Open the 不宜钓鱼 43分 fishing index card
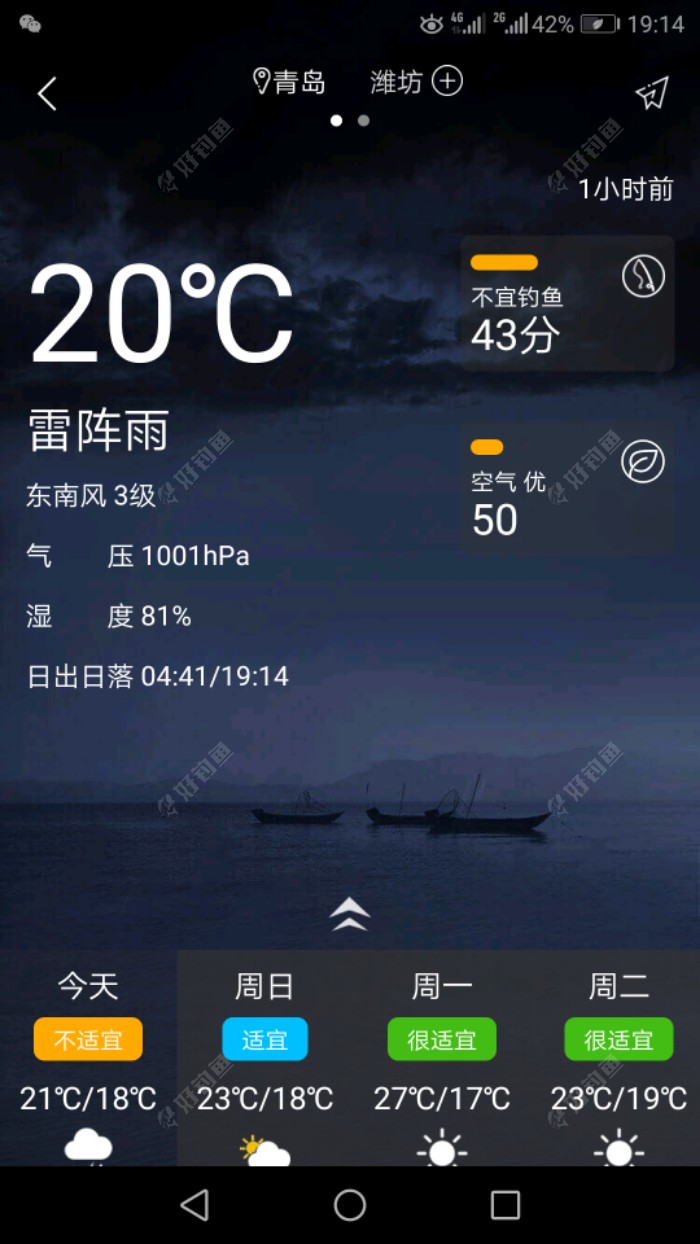The image size is (700, 1244). 567,304
